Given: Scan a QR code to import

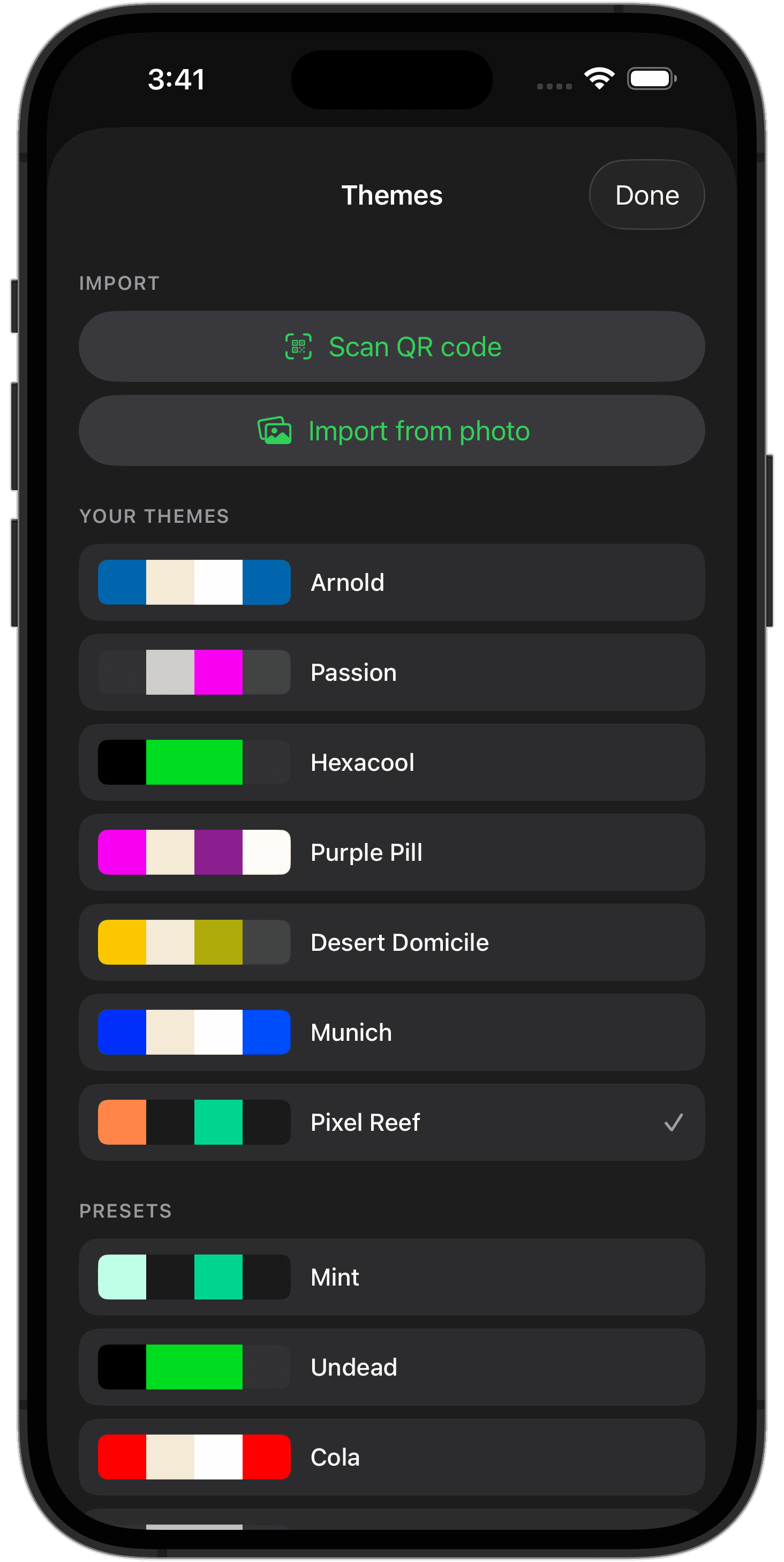Looking at the screenshot, I should click(x=391, y=347).
